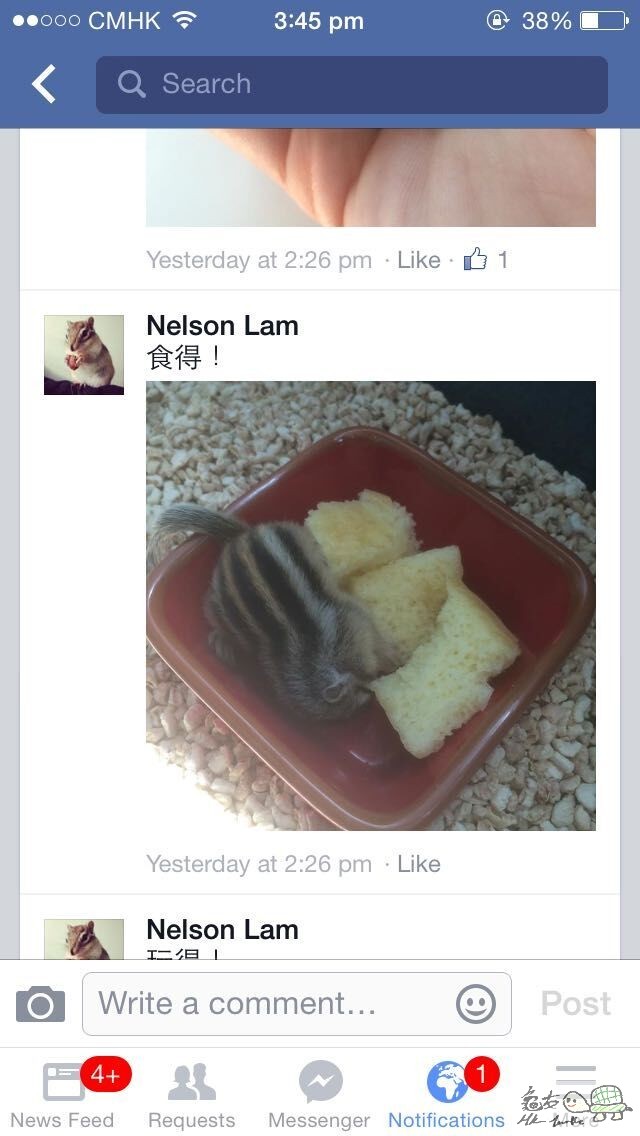Viewport: 640px width, 1136px height.
Task: Go to Messenger tab
Action: coord(320,1095)
